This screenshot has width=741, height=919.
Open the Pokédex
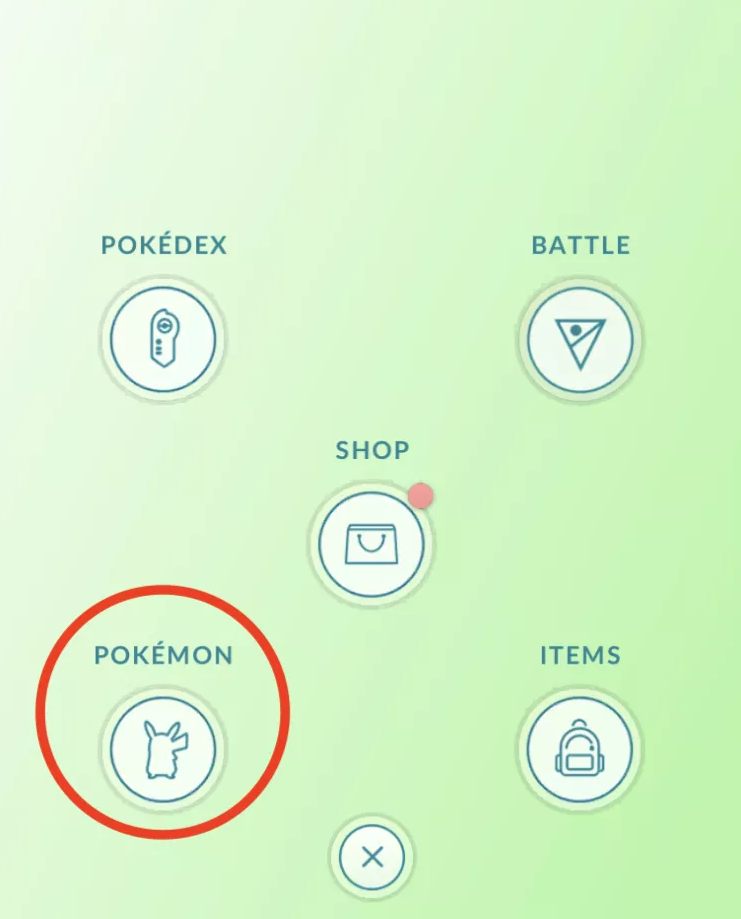coord(162,339)
